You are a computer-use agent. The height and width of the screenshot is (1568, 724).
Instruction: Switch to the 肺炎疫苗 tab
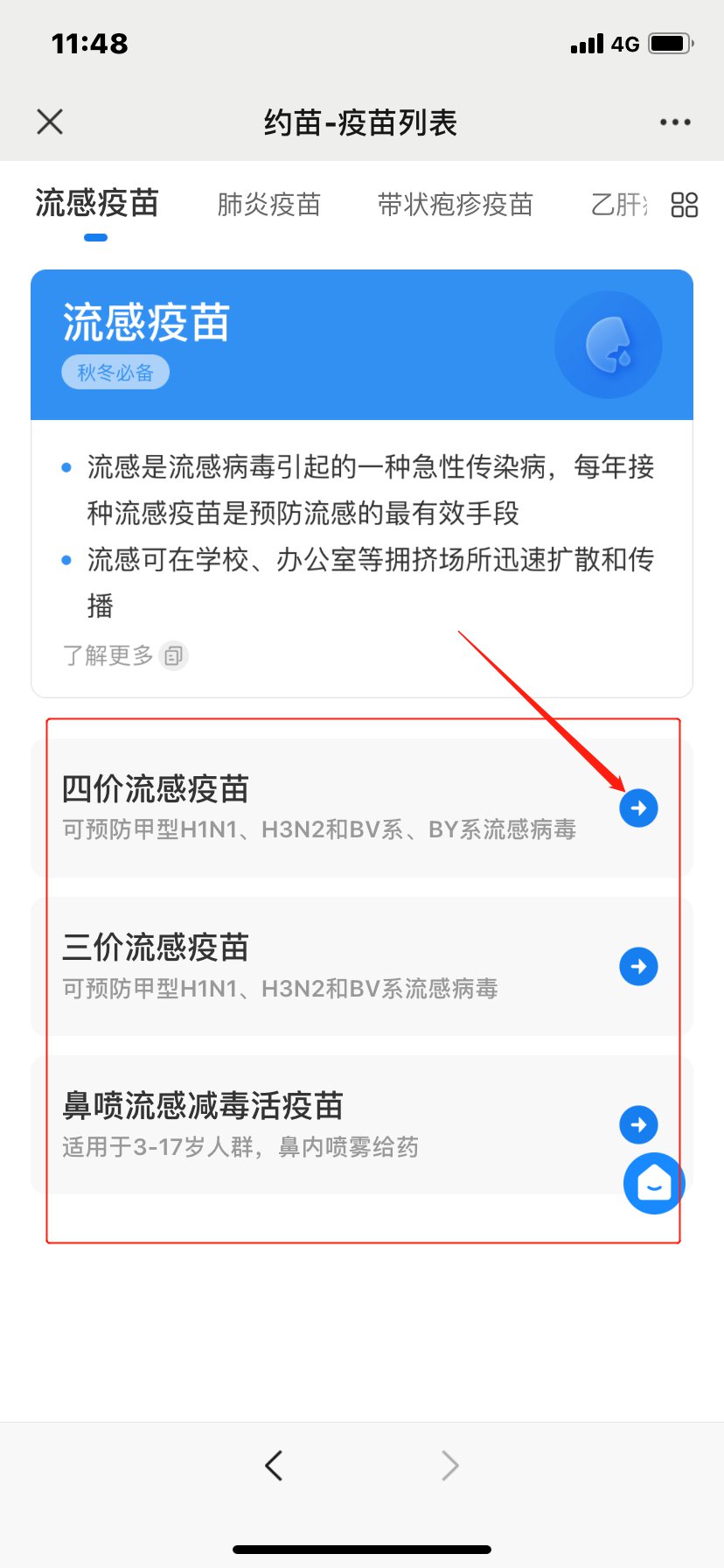pos(268,205)
